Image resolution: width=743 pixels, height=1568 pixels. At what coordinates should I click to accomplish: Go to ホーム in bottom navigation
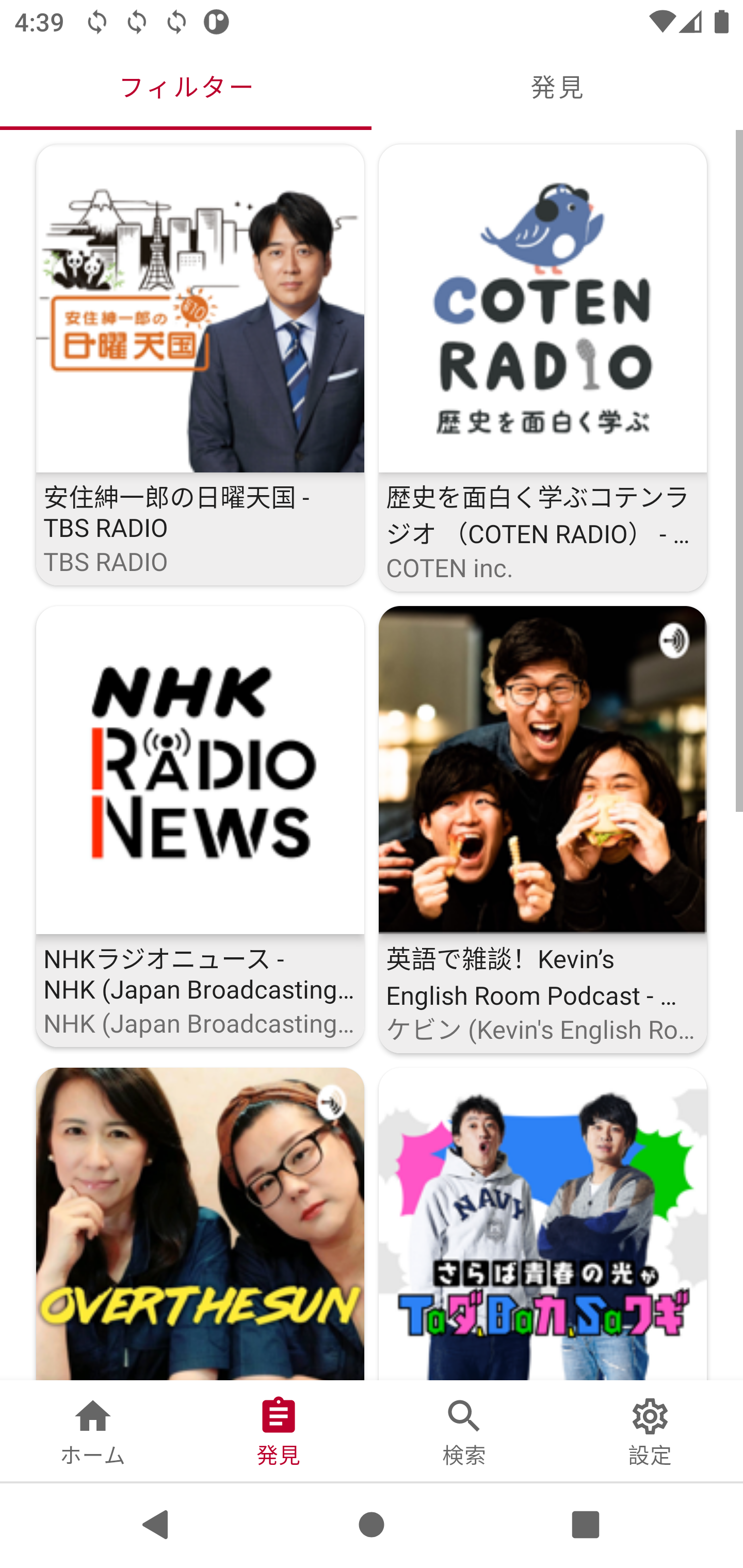92,1430
